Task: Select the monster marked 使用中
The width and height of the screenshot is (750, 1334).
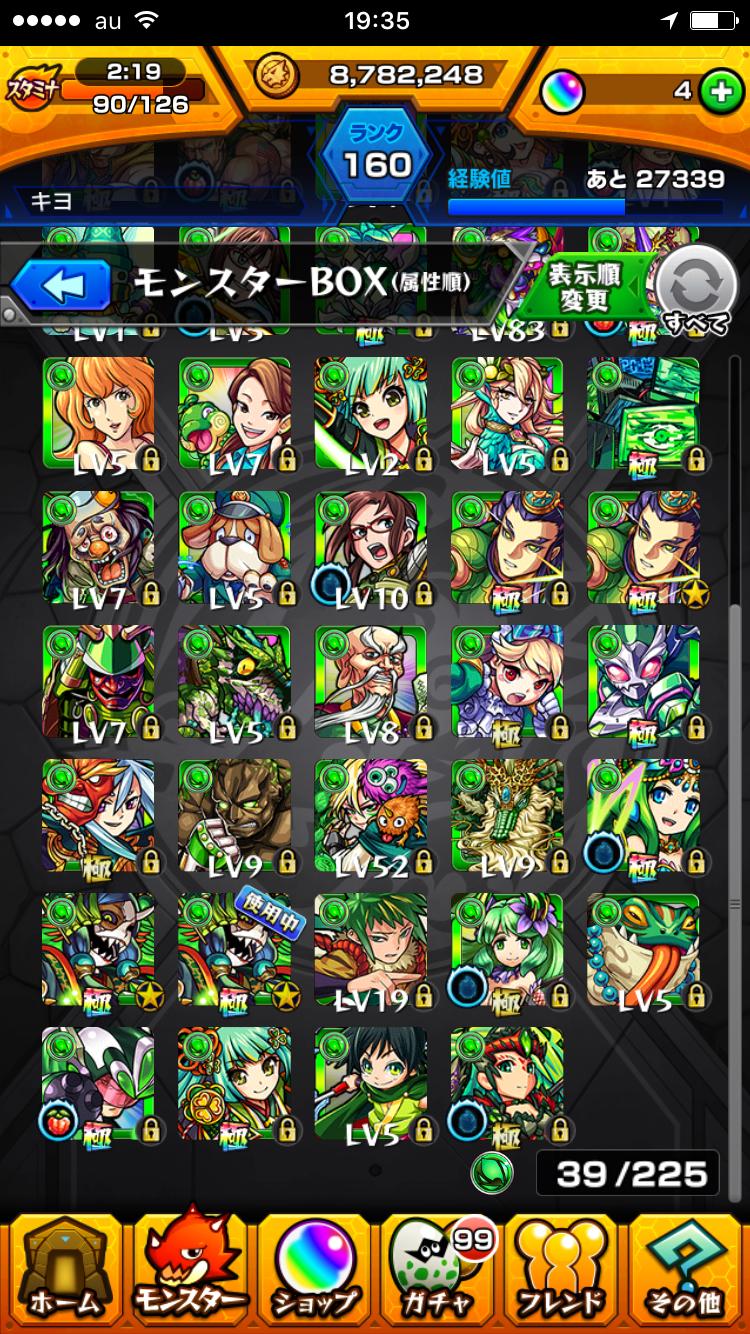Action: click(235, 950)
